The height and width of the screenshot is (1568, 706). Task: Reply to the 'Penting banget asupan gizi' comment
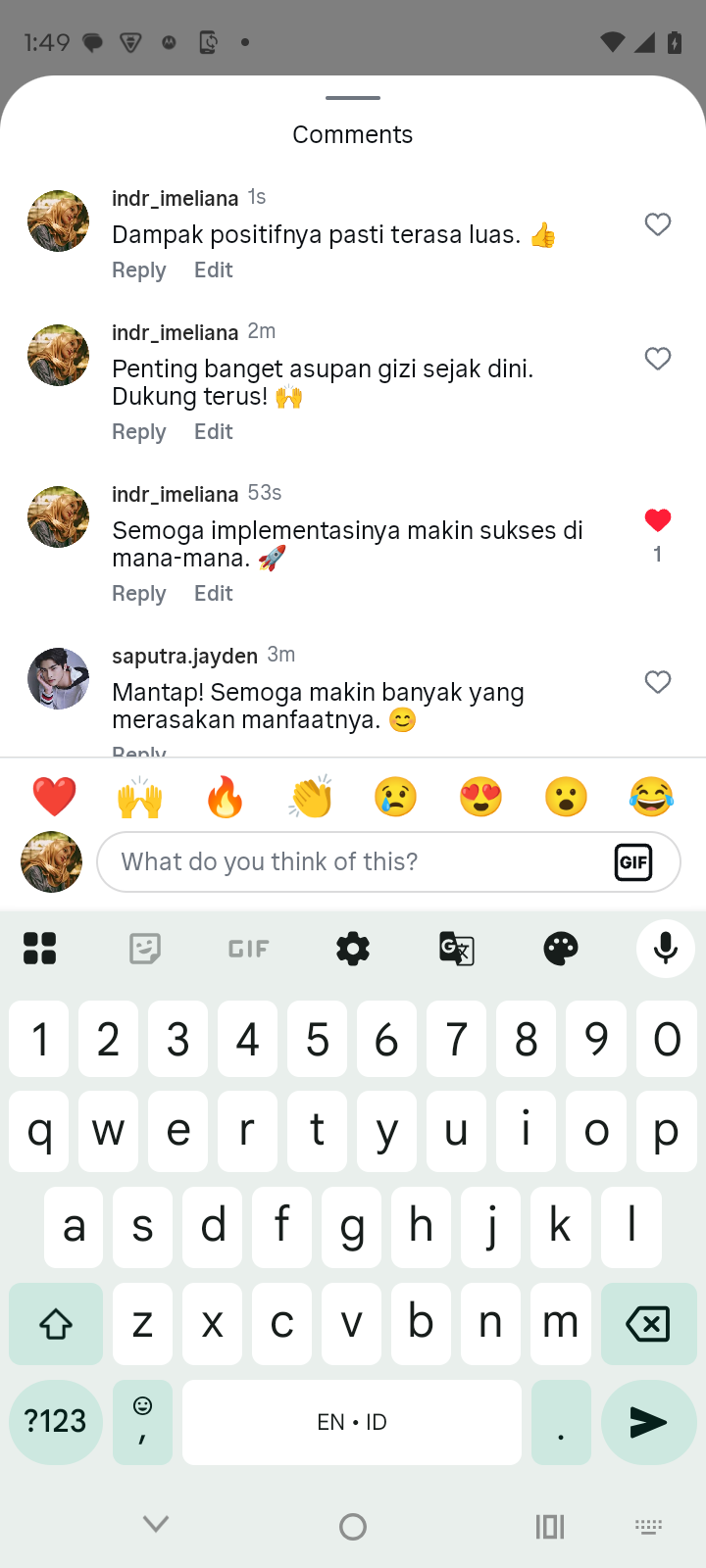pyautogui.click(x=138, y=432)
